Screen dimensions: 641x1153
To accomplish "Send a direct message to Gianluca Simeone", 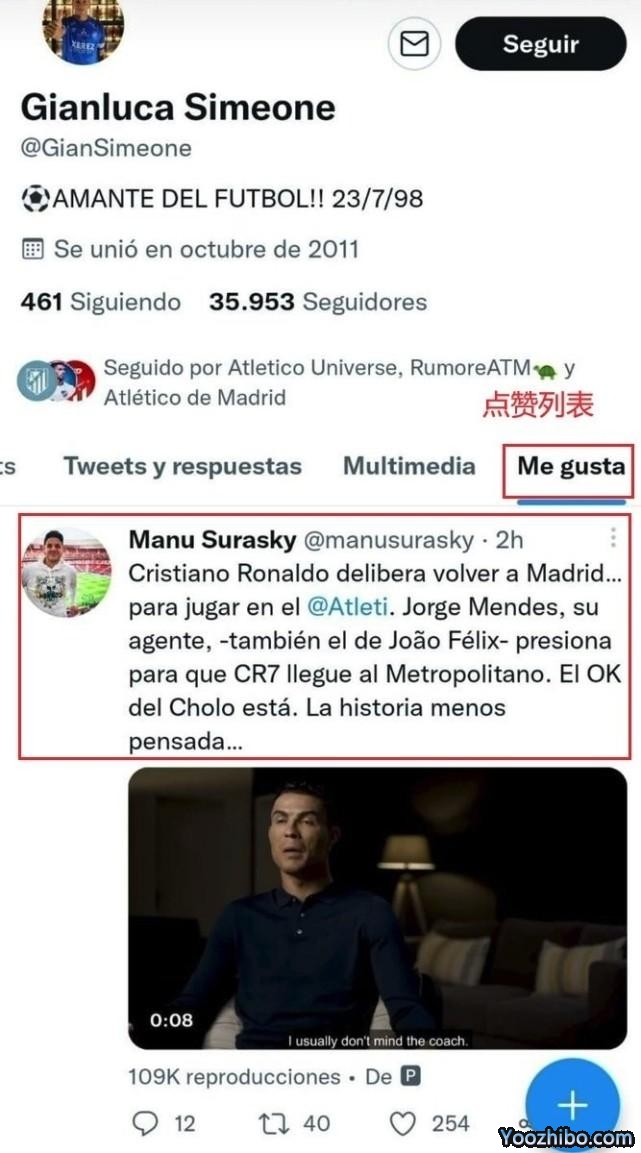I will pyautogui.click(x=414, y=44).
